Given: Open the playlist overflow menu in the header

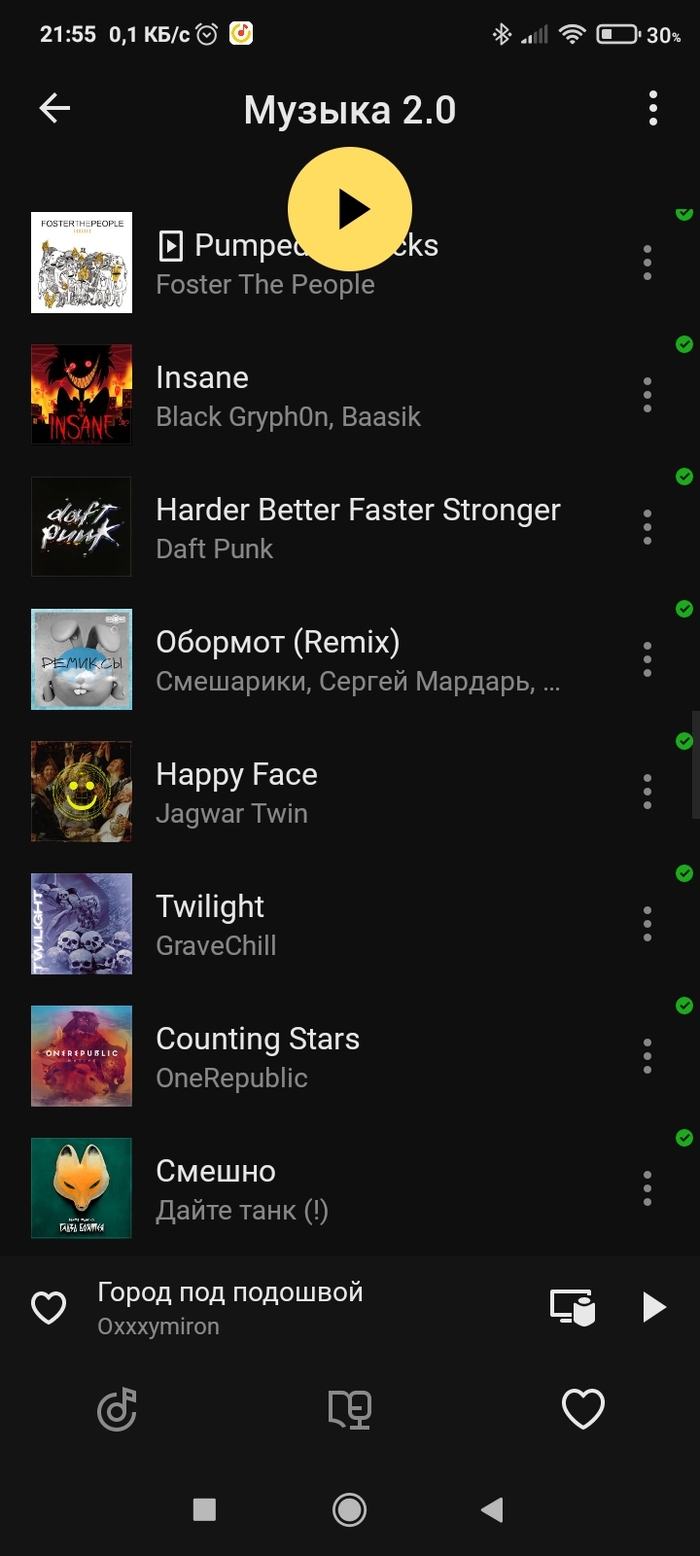Looking at the screenshot, I should click(x=652, y=109).
